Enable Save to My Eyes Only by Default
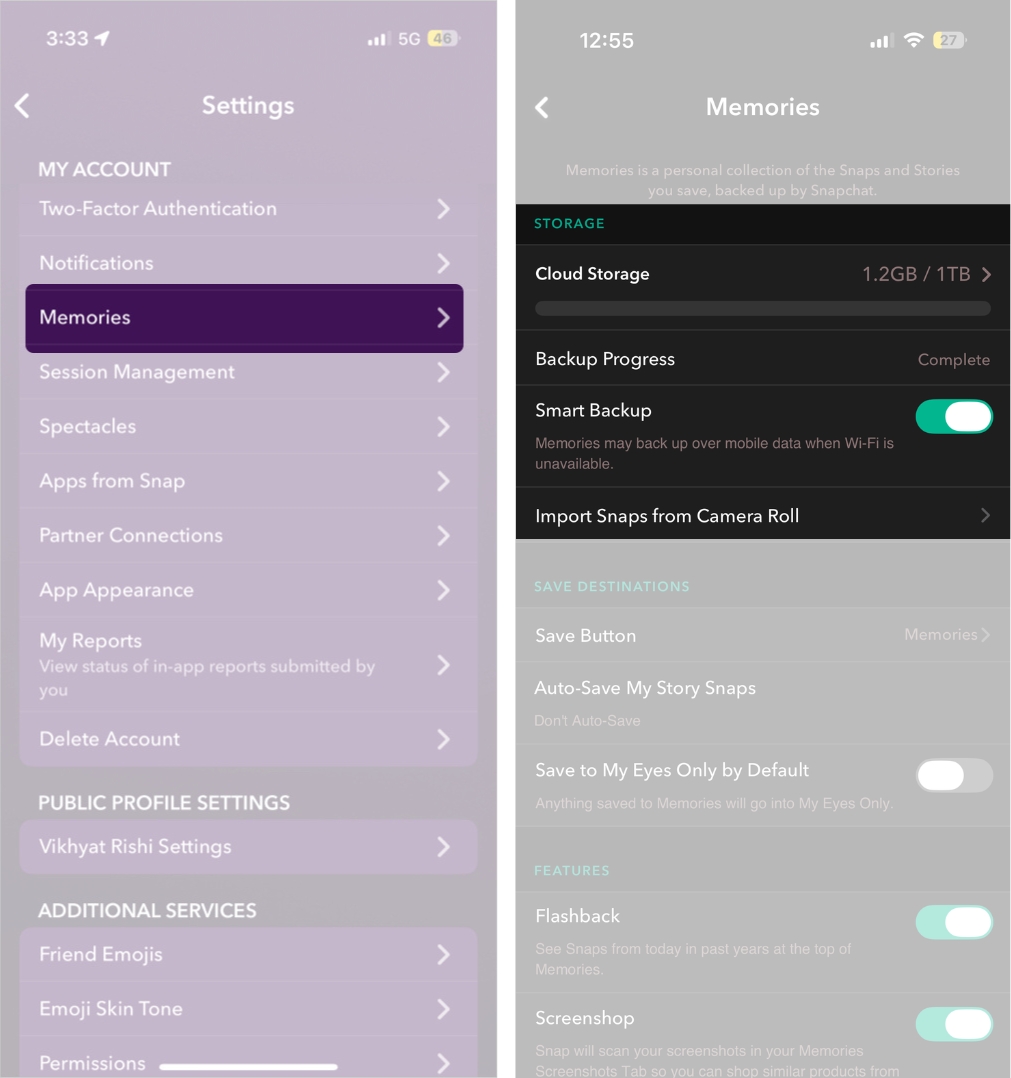Image resolution: width=1011 pixels, height=1078 pixels. coord(954,775)
